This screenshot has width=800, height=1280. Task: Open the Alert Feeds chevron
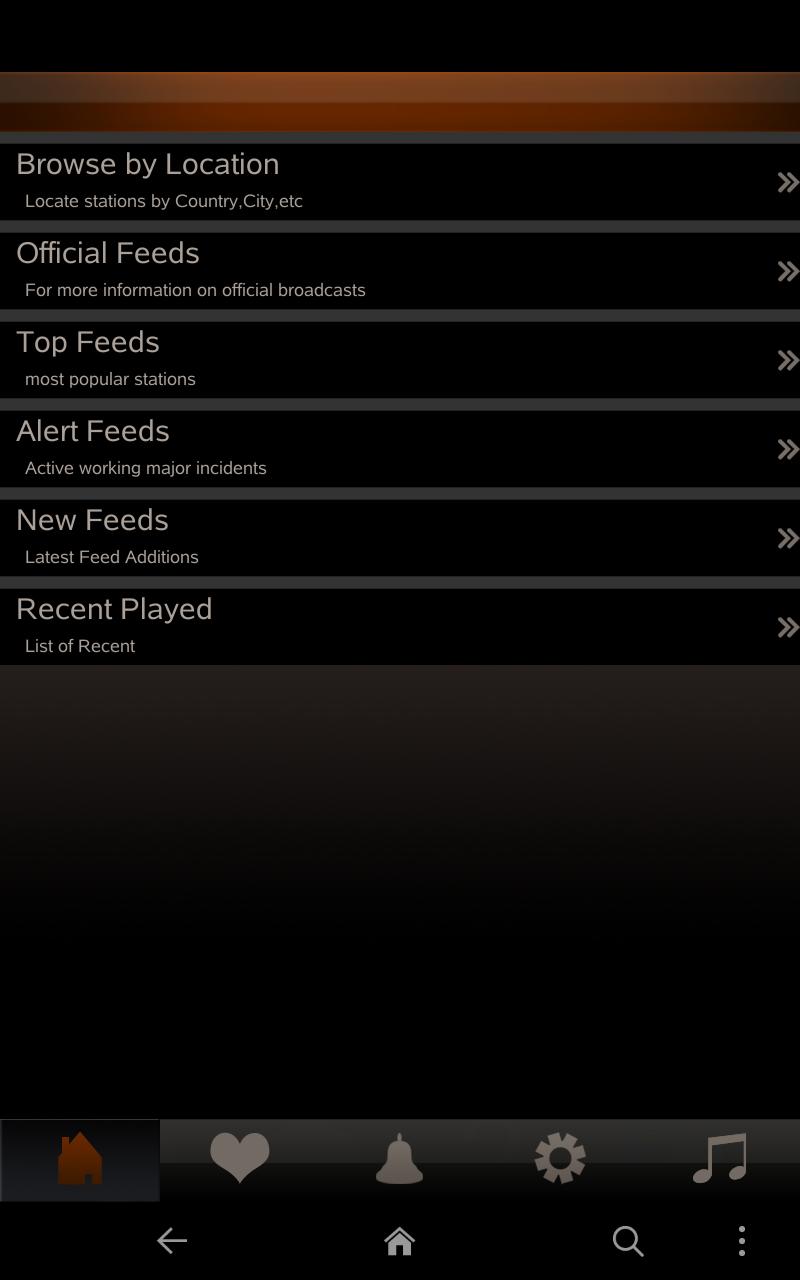[789, 449]
